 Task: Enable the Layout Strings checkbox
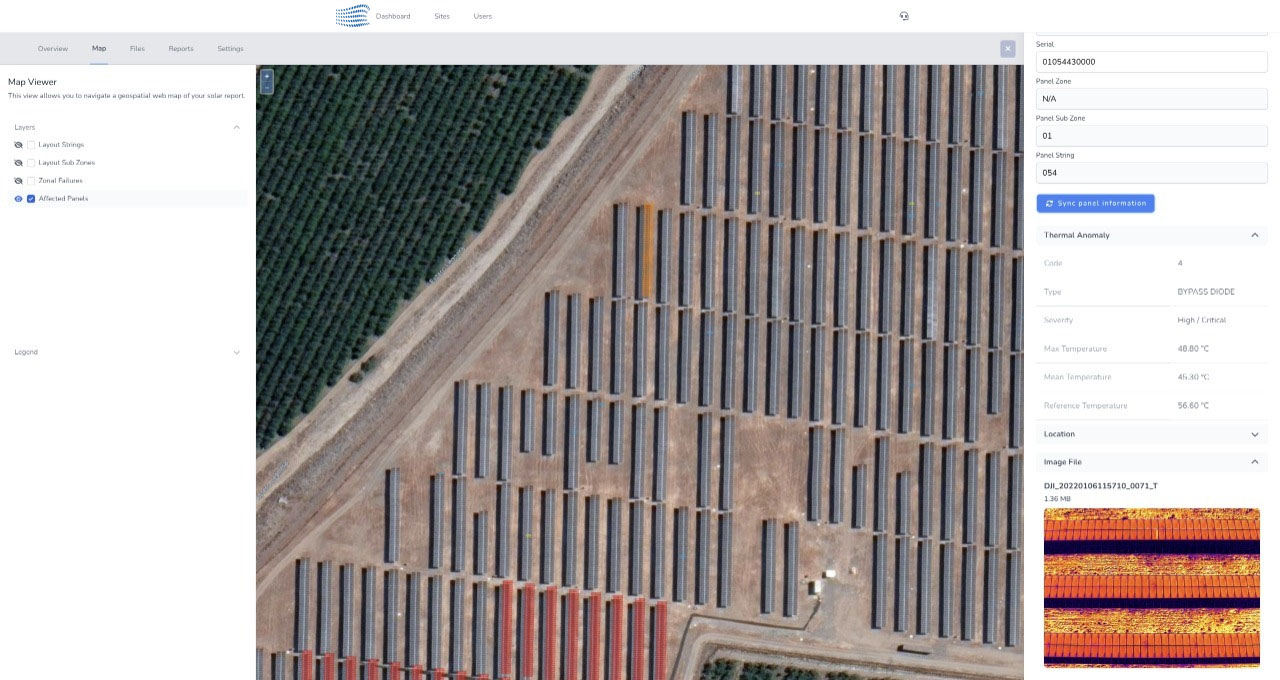pyautogui.click(x=31, y=145)
